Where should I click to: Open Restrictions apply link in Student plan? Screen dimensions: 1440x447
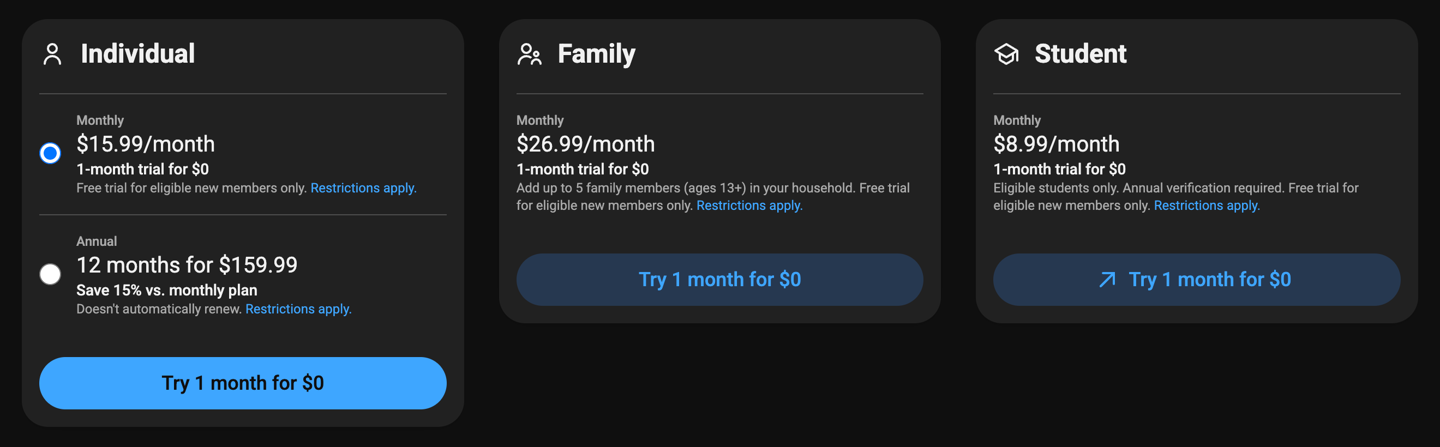[1206, 206]
